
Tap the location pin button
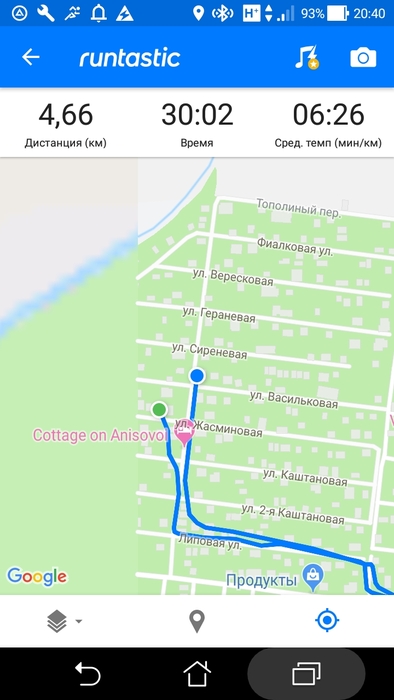pos(197,621)
